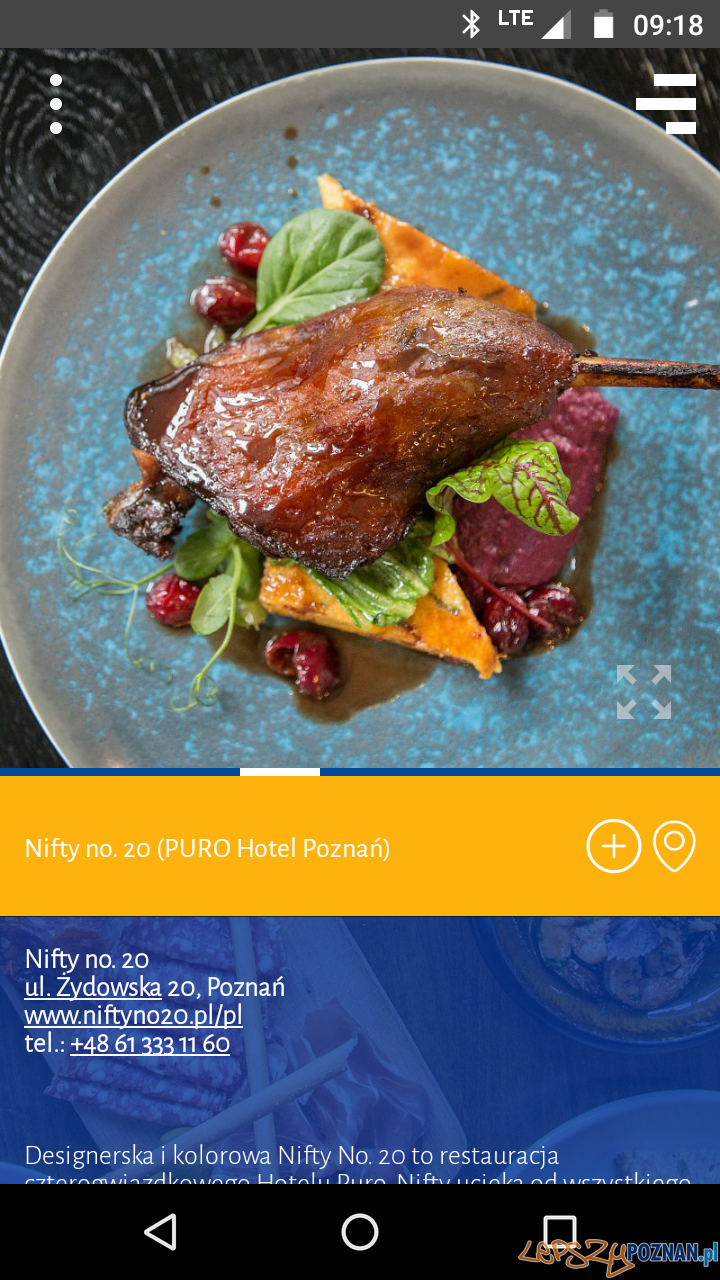Show Nifty no. 20 on the map
The width and height of the screenshot is (720, 1280).
pos(674,847)
